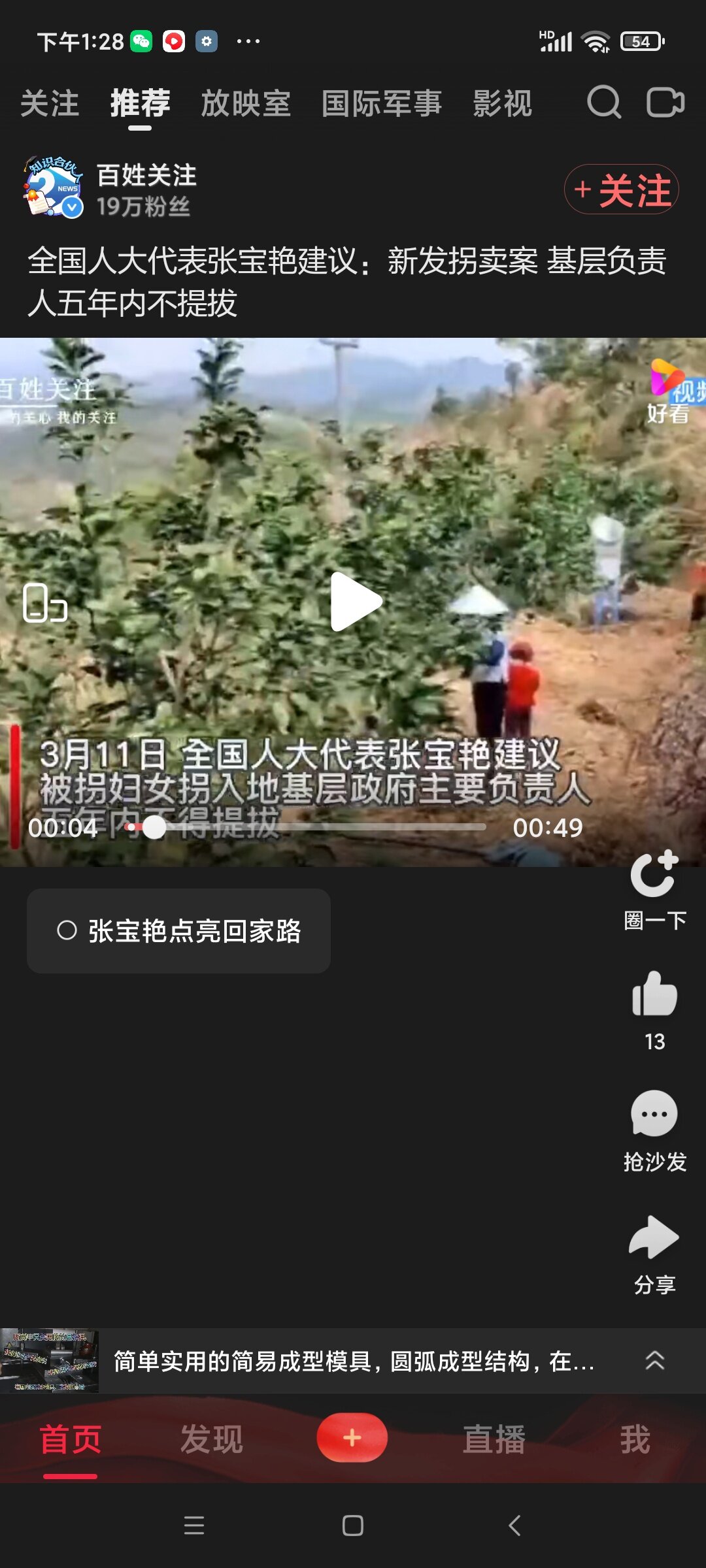
Task: Go to the 直播 tab
Action: click(x=494, y=1439)
